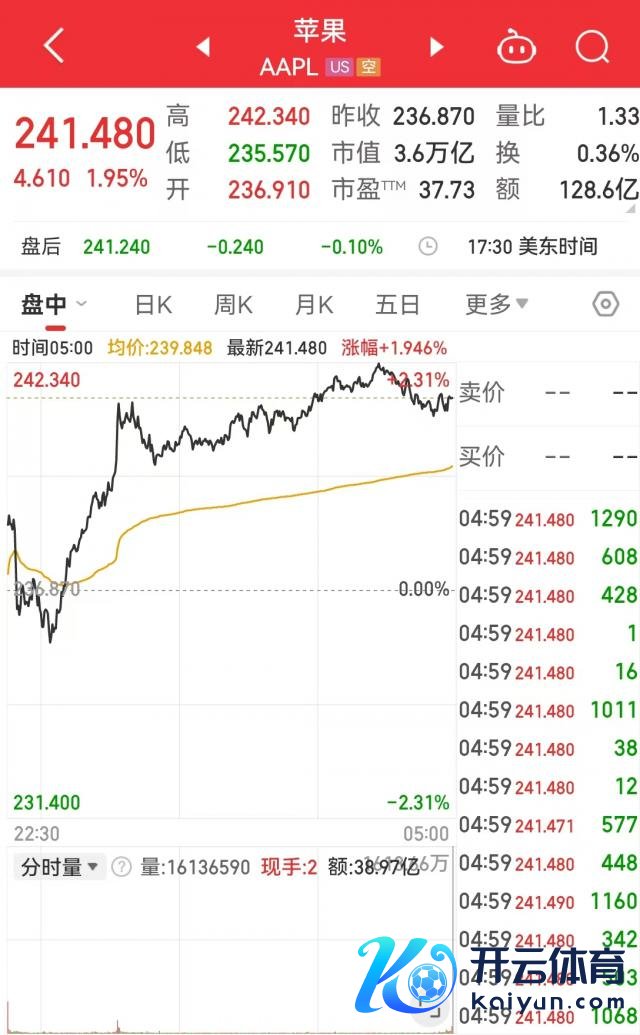Tap the help icon beside 分时量
The width and height of the screenshot is (640, 1035).
(122, 867)
